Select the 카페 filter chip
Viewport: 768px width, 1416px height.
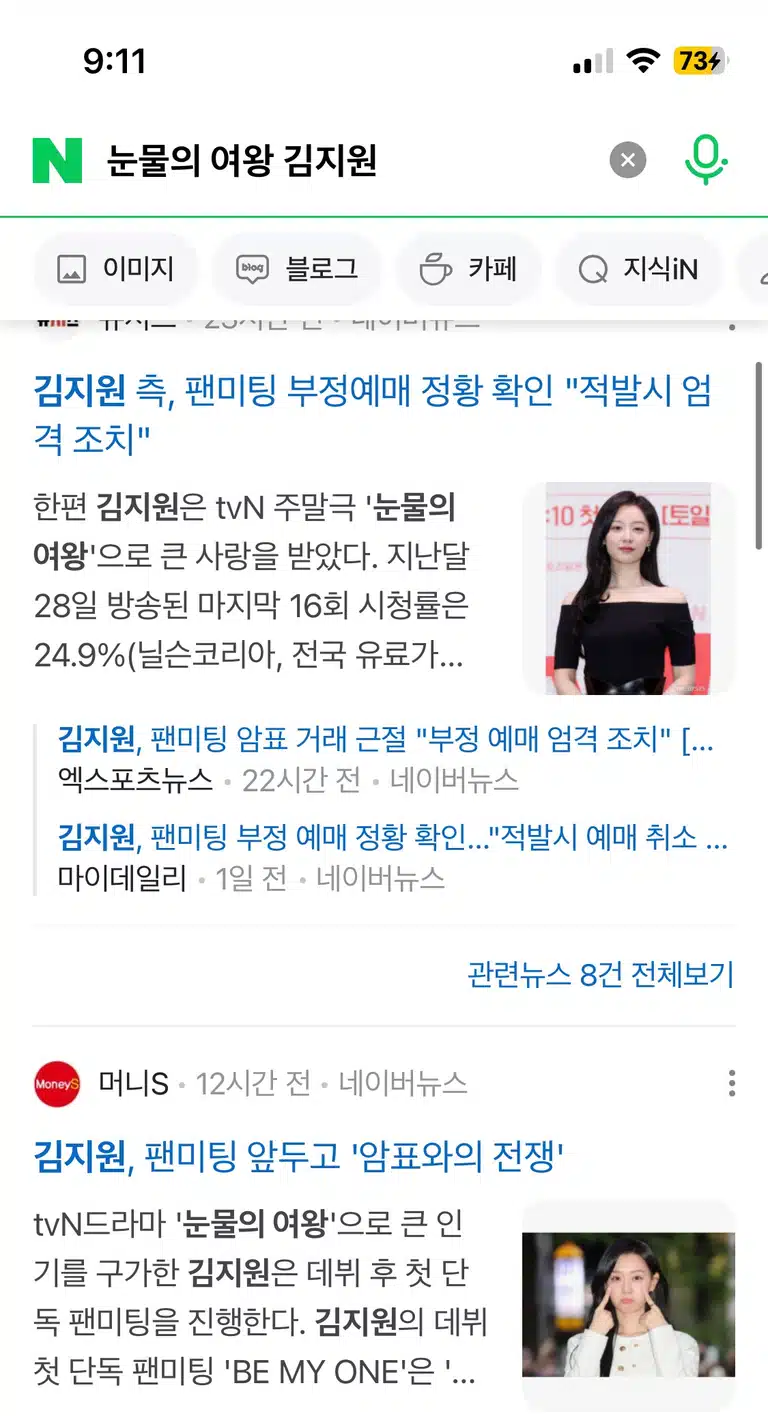(x=468, y=269)
